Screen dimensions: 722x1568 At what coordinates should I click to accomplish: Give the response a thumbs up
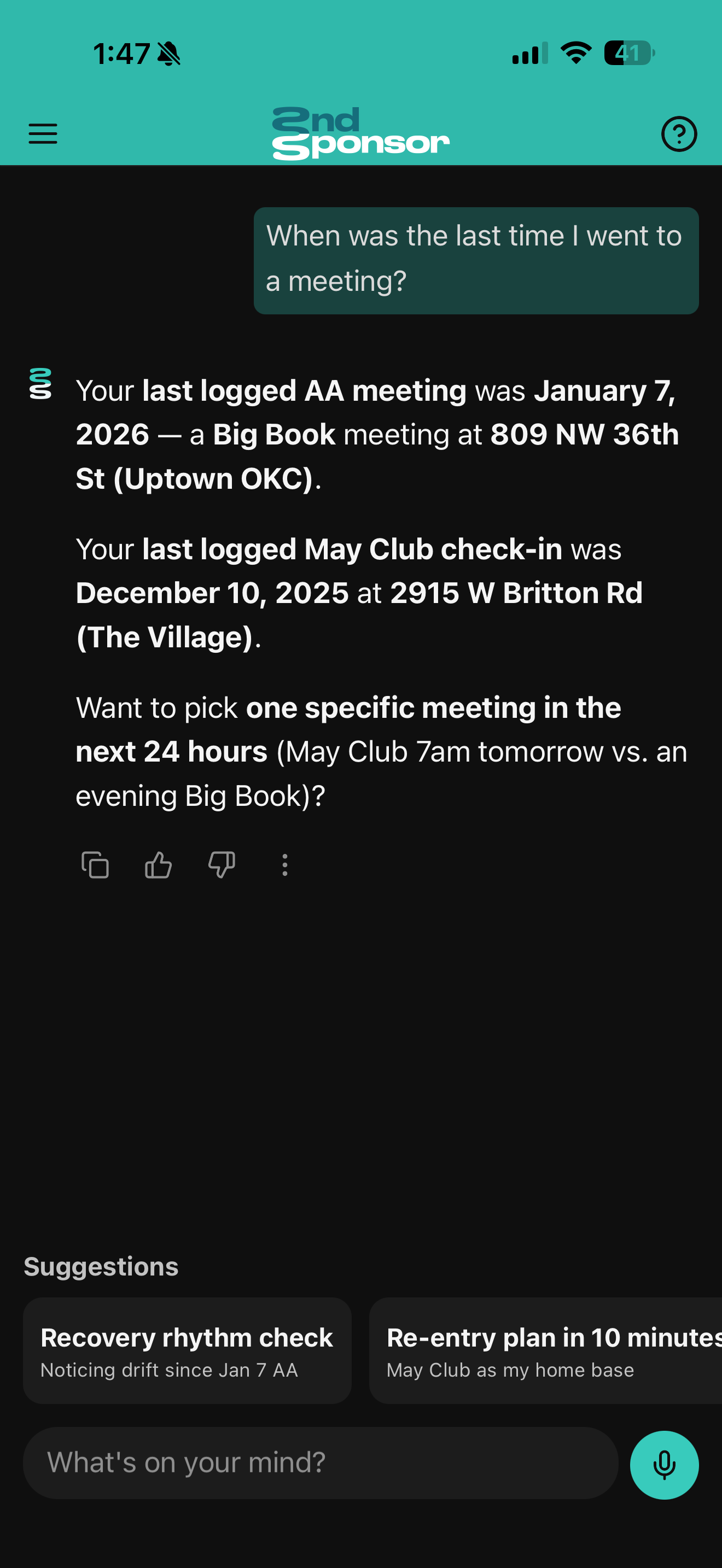coord(158,864)
